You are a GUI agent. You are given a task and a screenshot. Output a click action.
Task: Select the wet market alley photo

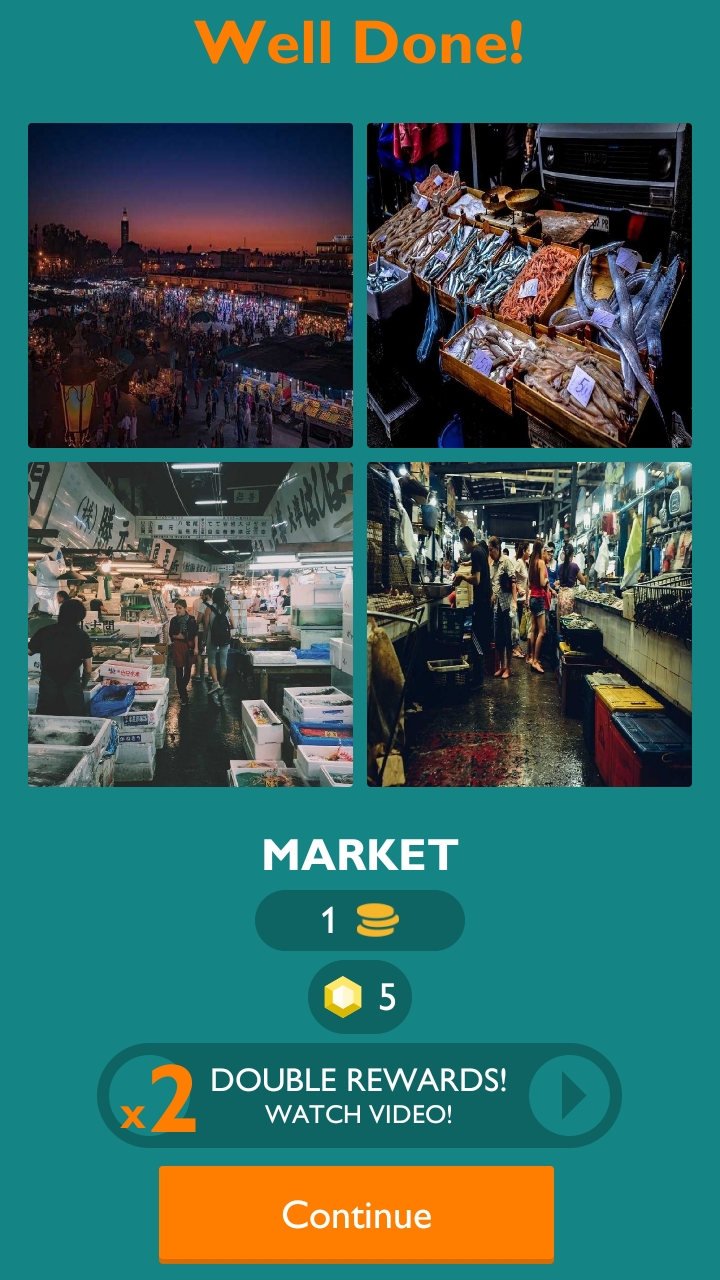529,623
